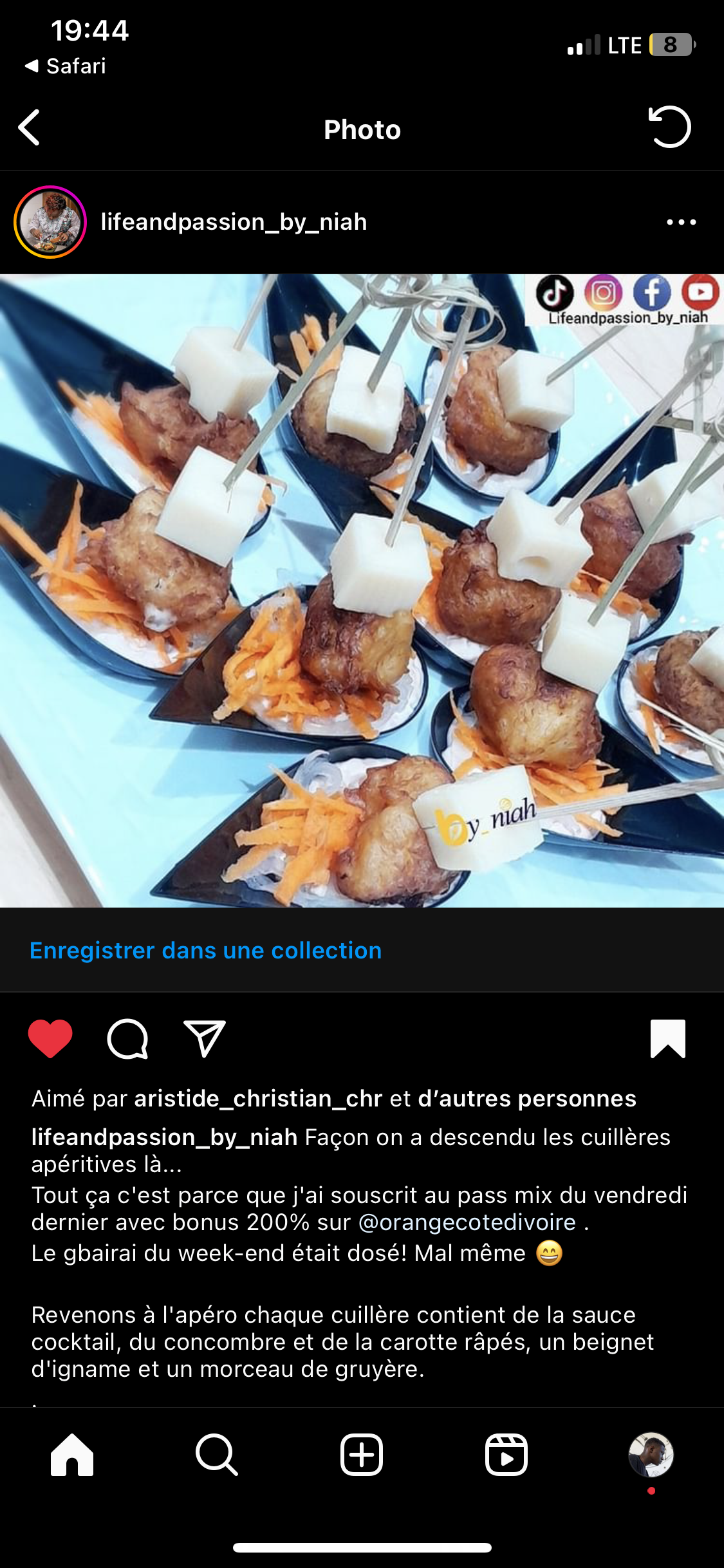724x1568 pixels.
Task: Tap Enregistrer dans une collection
Action: [205, 951]
